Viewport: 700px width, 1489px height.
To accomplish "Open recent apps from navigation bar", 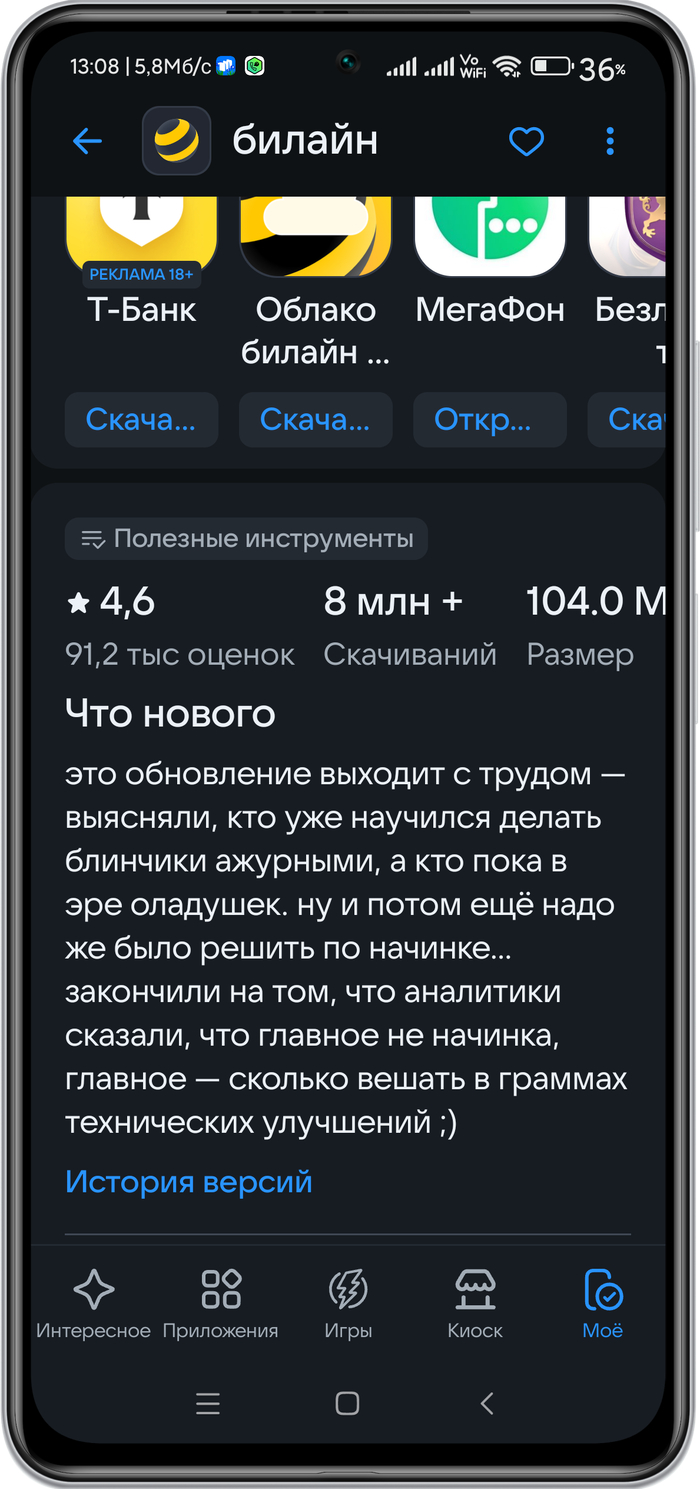I will click(208, 1404).
